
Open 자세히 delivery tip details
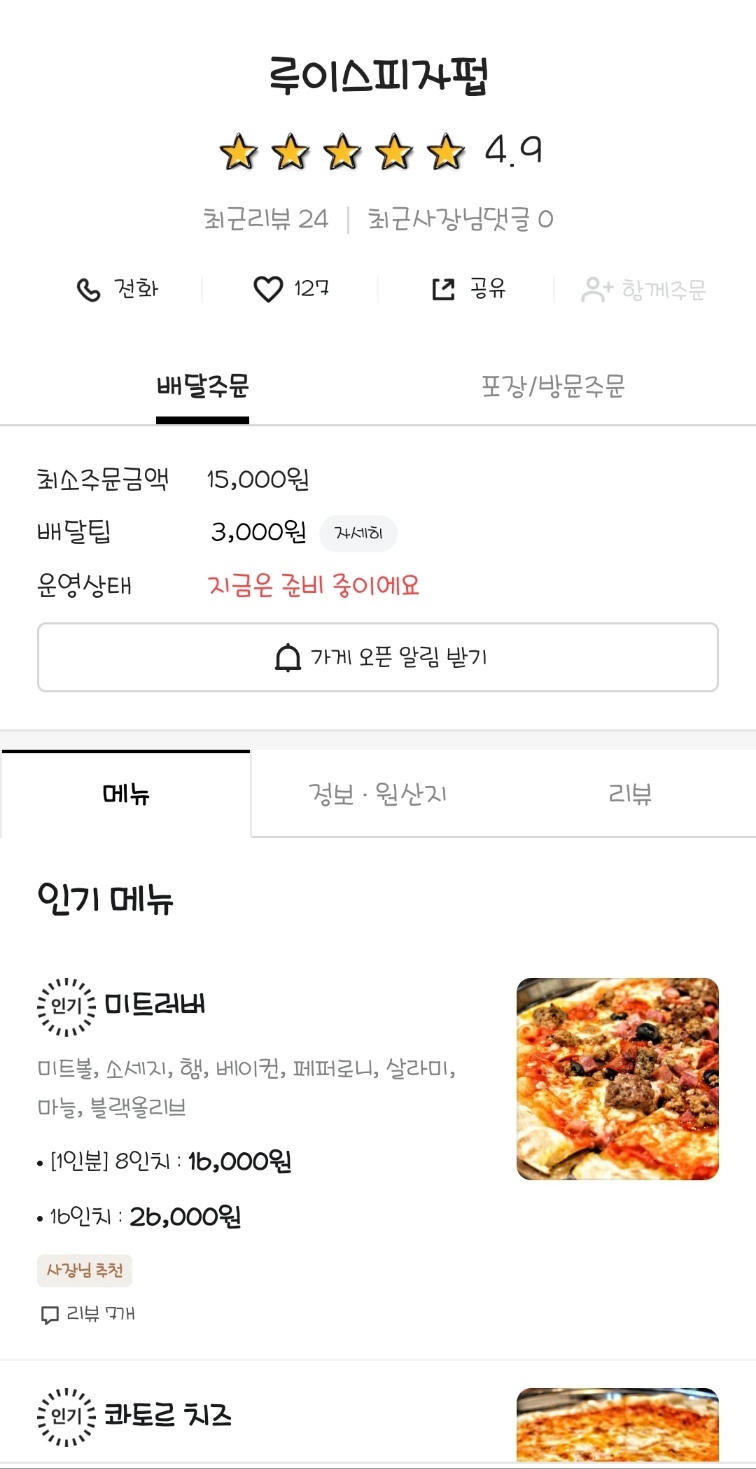[358, 534]
